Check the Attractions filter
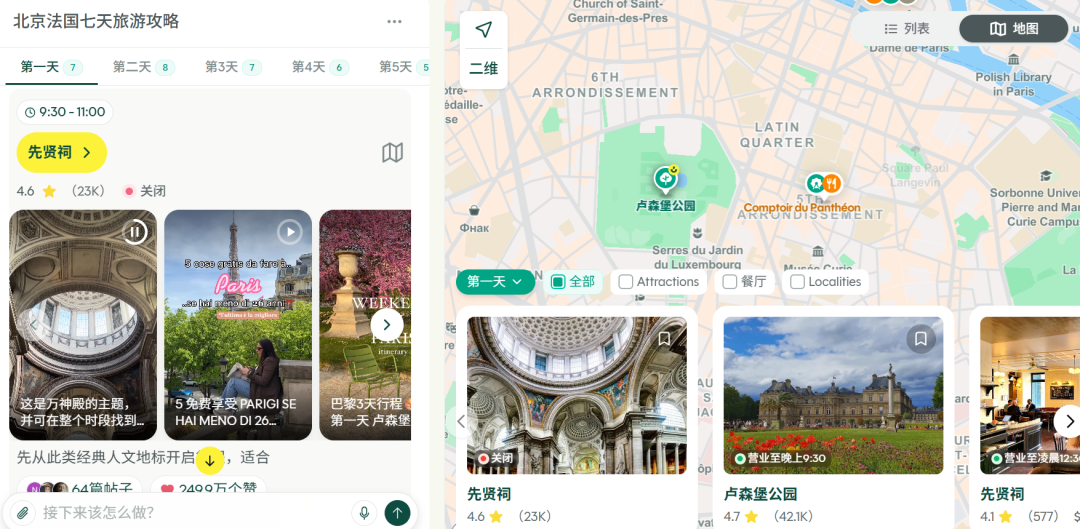 click(658, 282)
